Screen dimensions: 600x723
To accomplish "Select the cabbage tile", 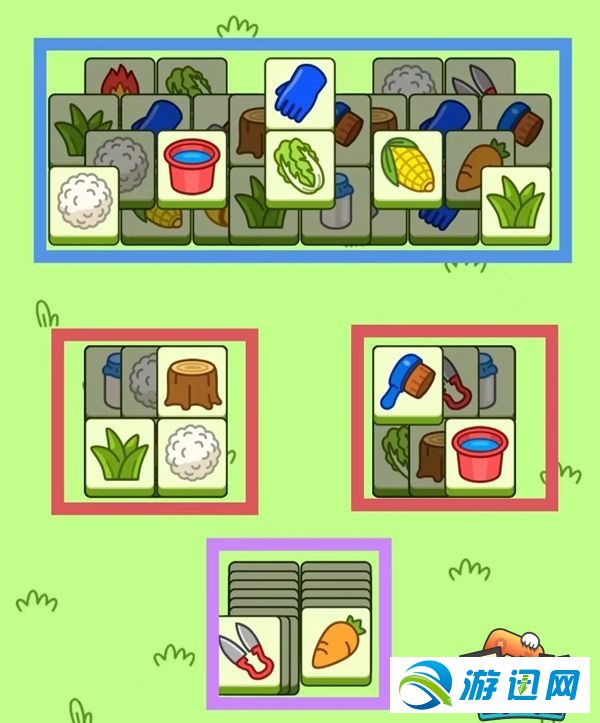I will 299,165.
